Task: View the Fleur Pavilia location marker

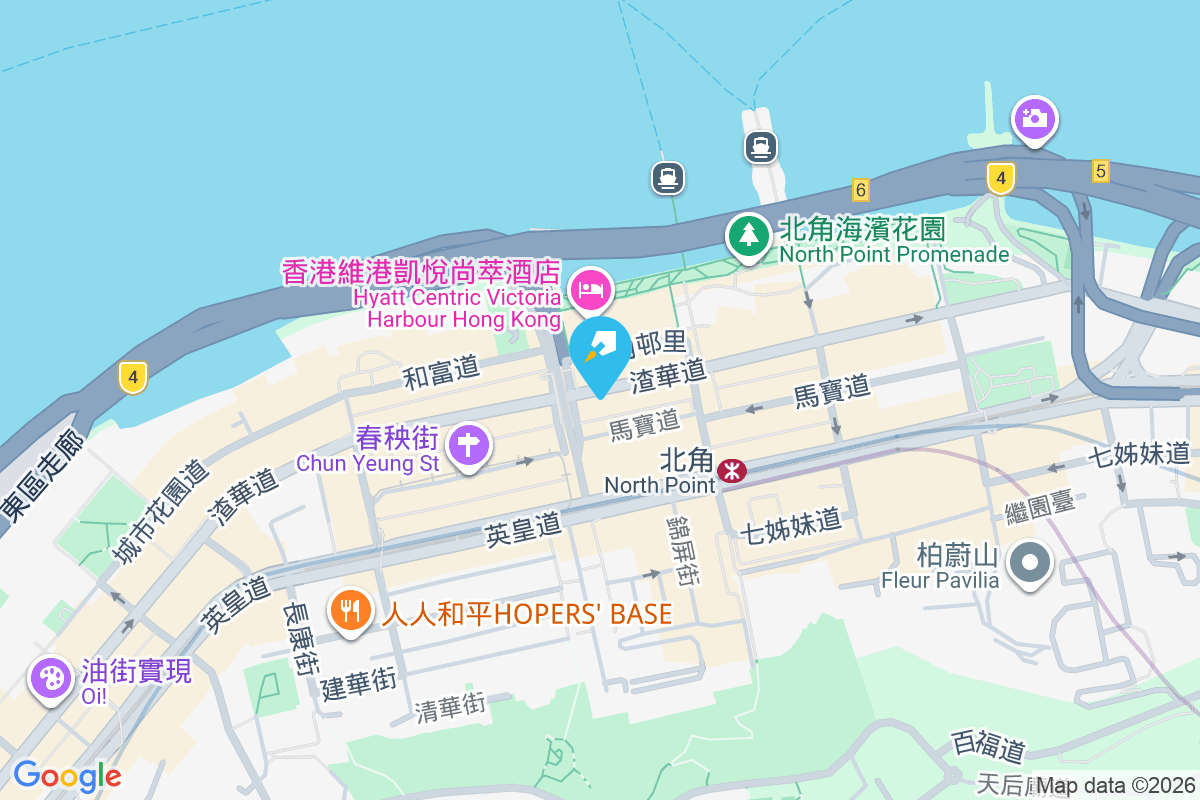Action: coord(1030,562)
